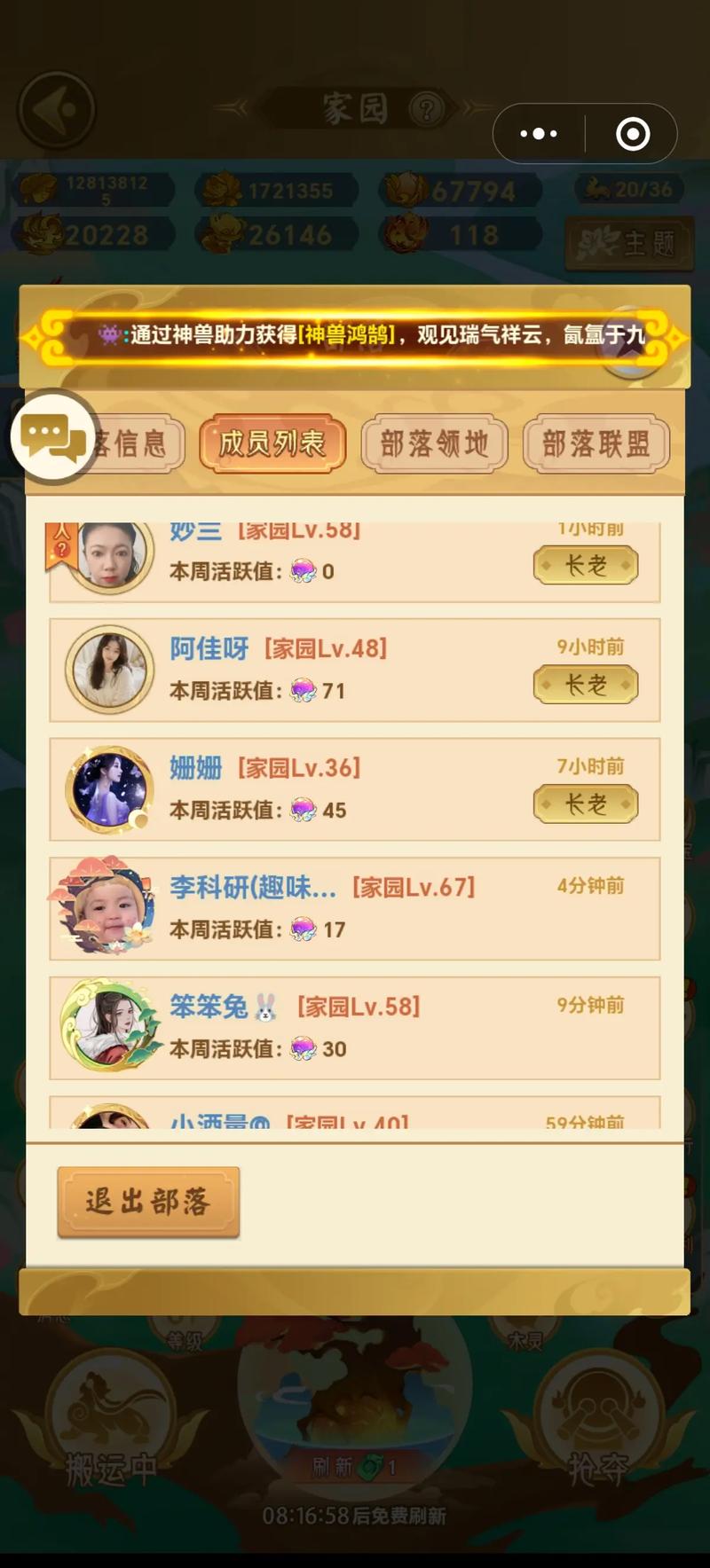
Task: Open the chat bubble icon
Action: tap(53, 436)
